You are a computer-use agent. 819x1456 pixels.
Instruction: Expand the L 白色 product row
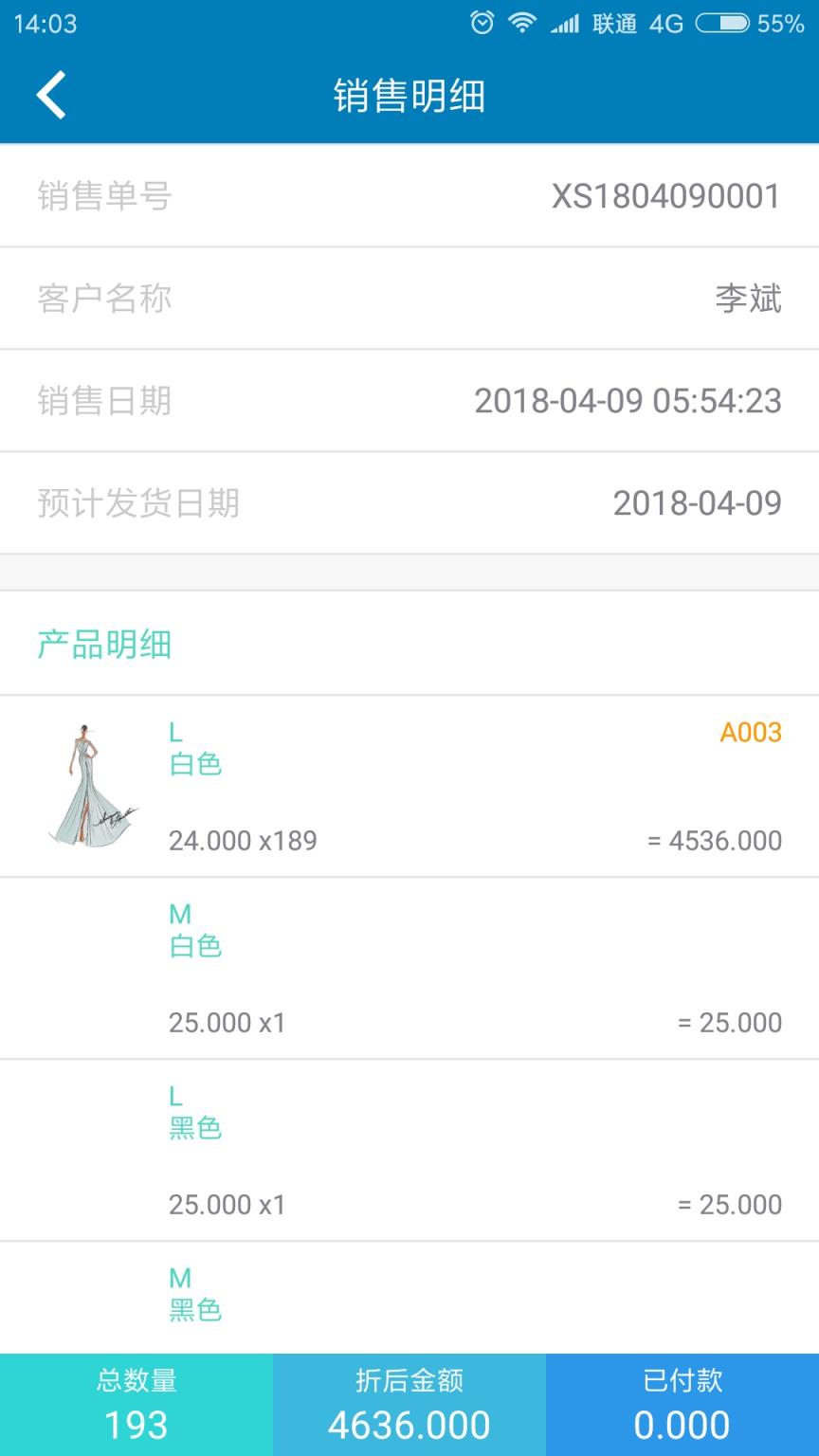coord(409,787)
